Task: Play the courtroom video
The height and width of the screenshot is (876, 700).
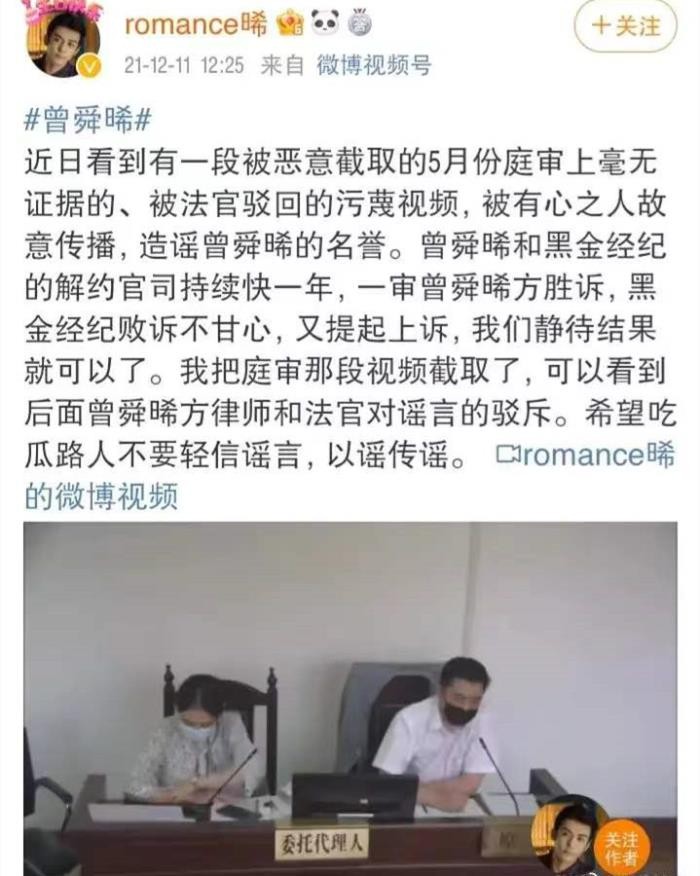Action: pos(350,690)
